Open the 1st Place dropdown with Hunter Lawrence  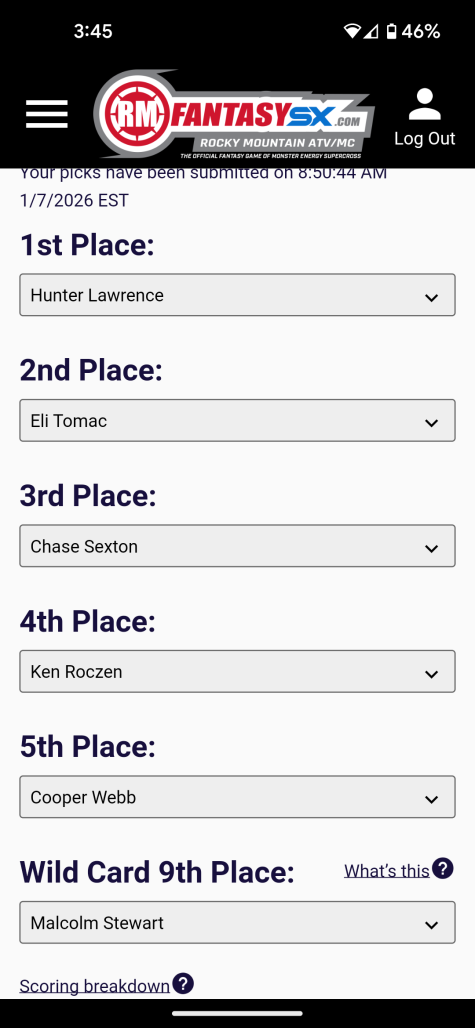tap(237, 295)
